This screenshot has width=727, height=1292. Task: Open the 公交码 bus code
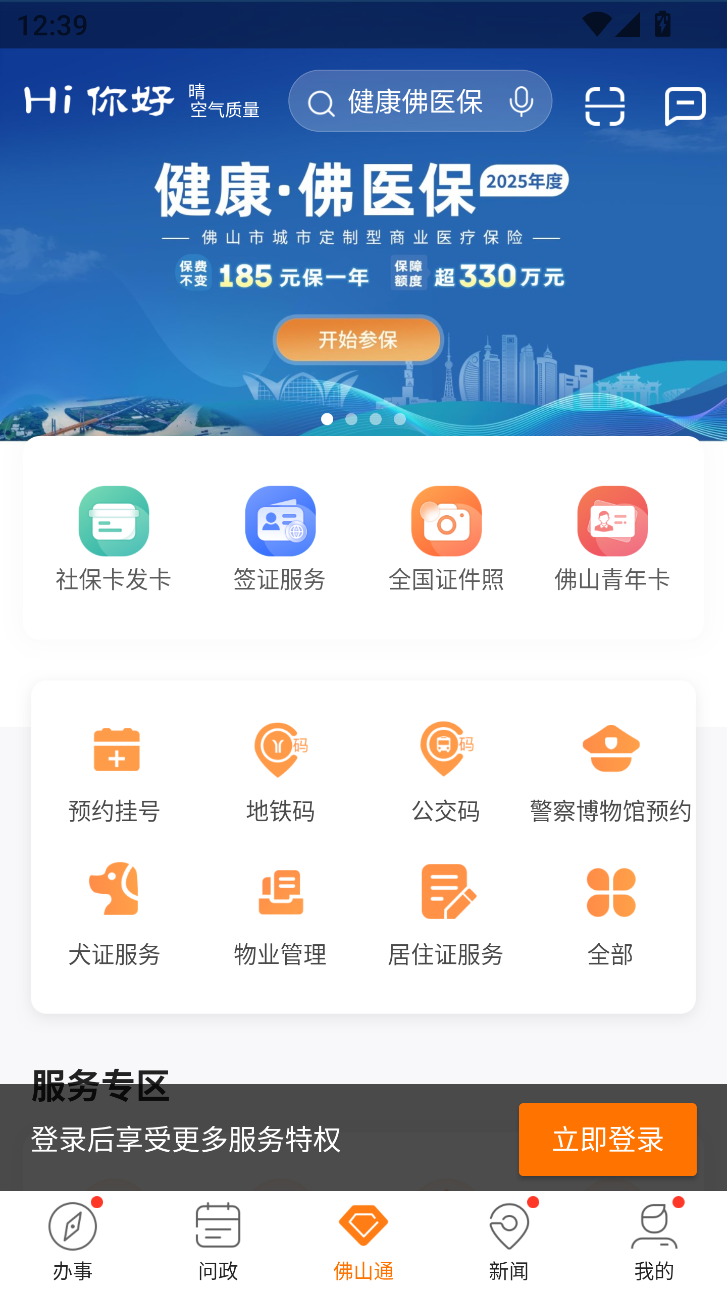point(446,772)
